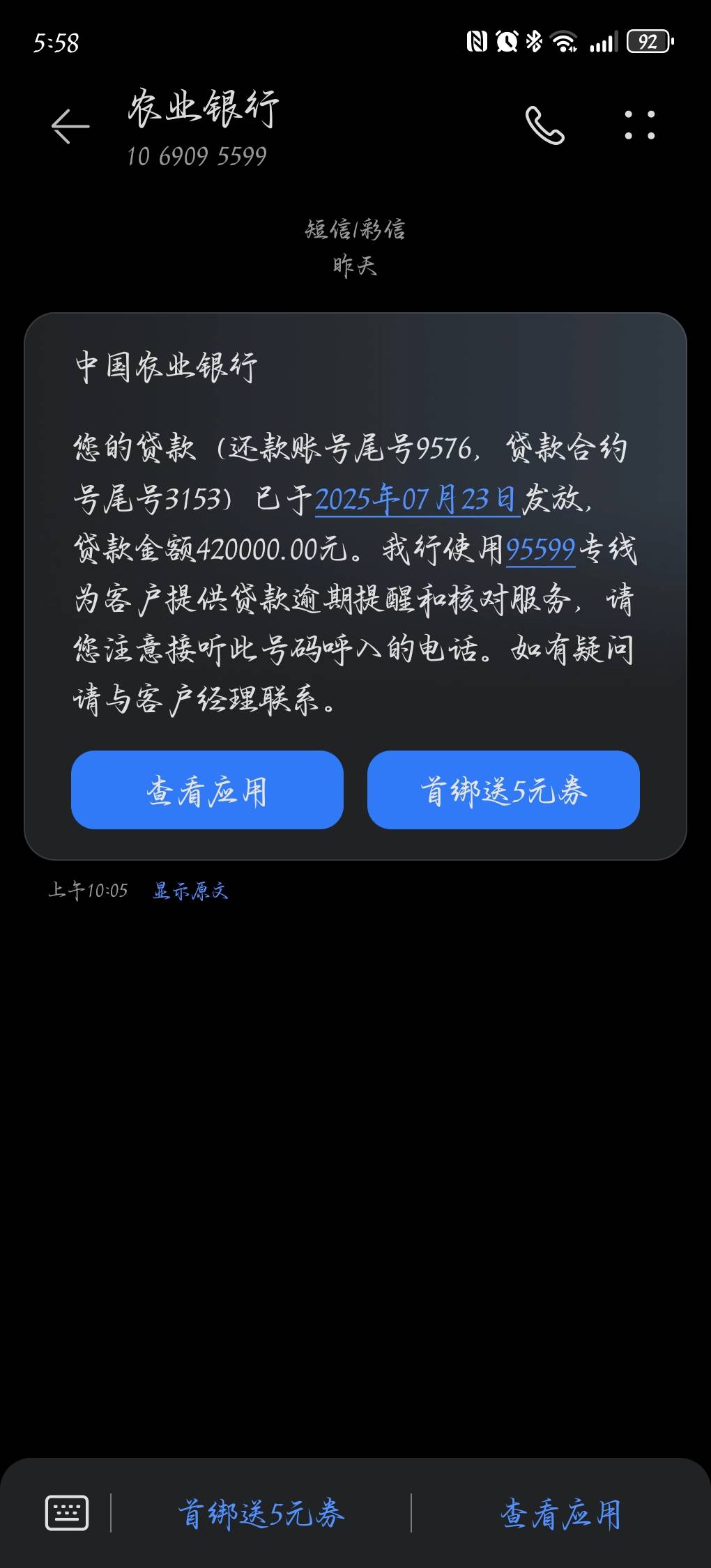Tap the blue 首绑送5元券 button in the card

click(503, 790)
